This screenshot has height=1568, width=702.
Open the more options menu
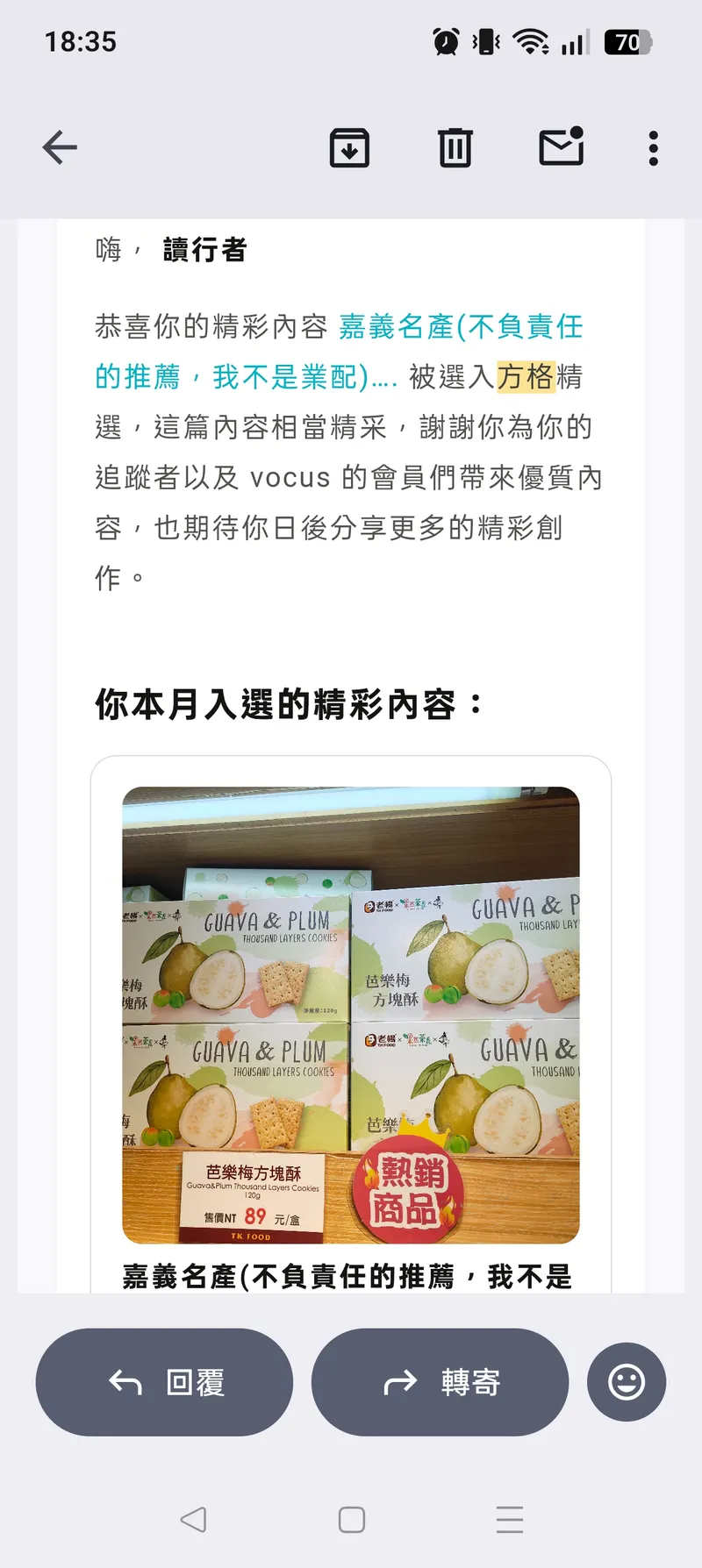[x=653, y=148]
